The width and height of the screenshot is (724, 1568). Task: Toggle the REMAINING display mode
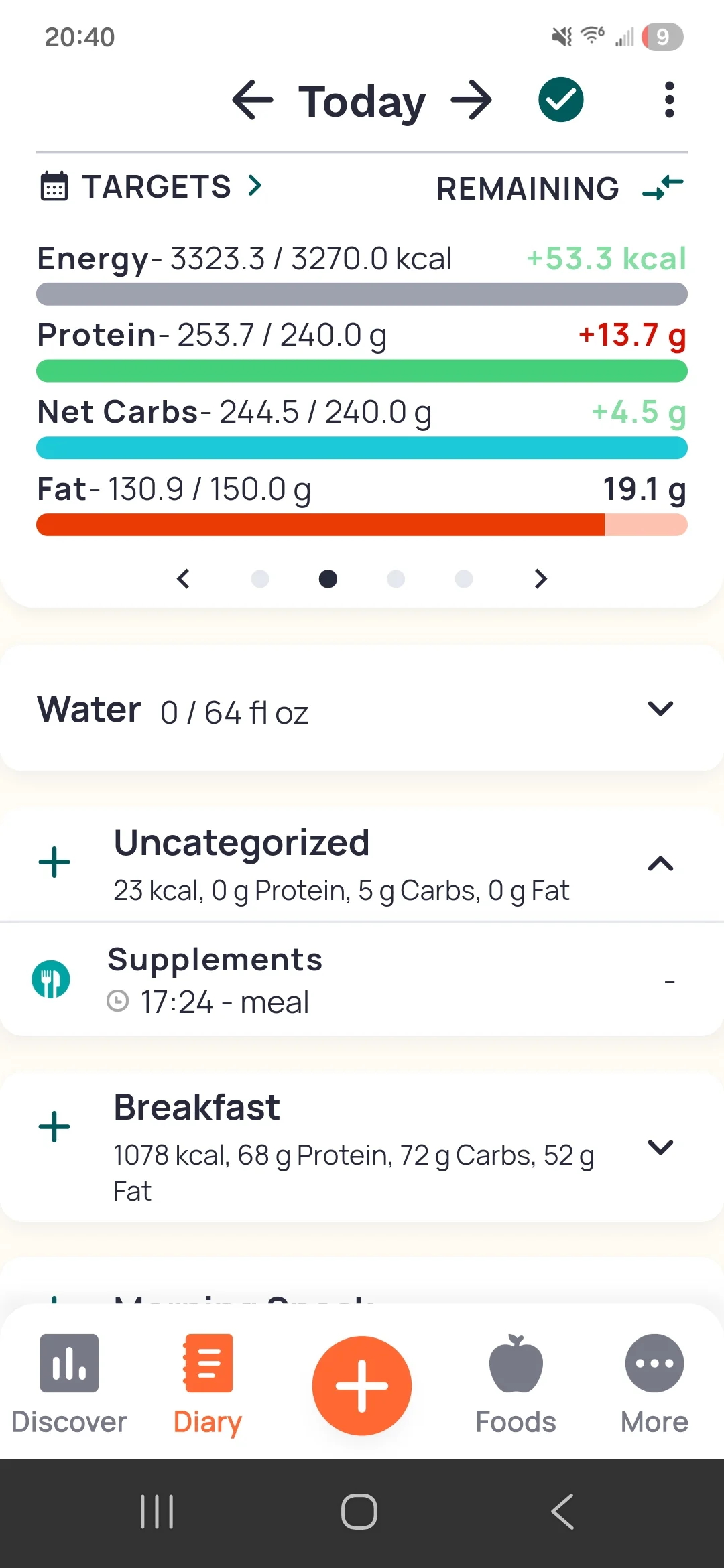click(560, 188)
